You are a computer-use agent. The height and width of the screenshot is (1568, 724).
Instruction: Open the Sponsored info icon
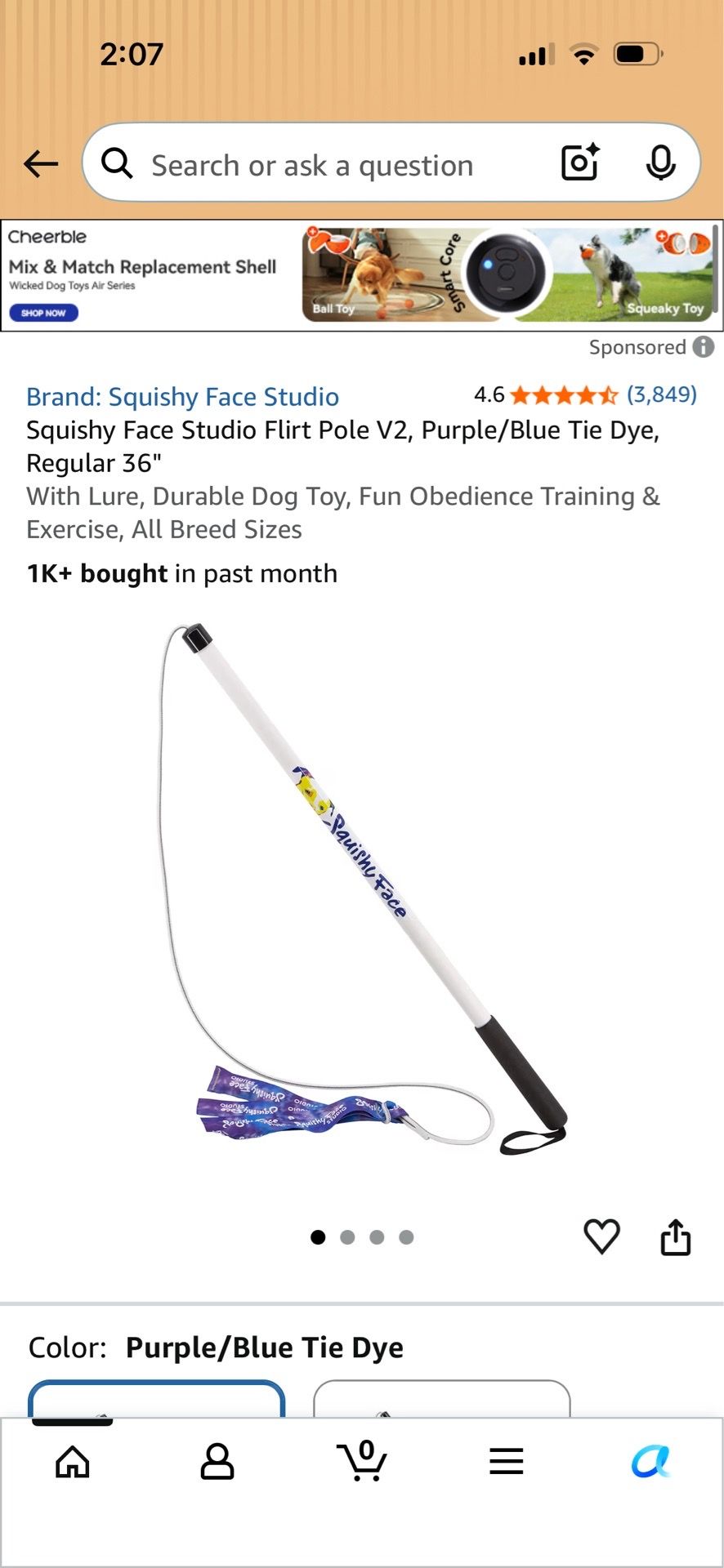[704, 347]
